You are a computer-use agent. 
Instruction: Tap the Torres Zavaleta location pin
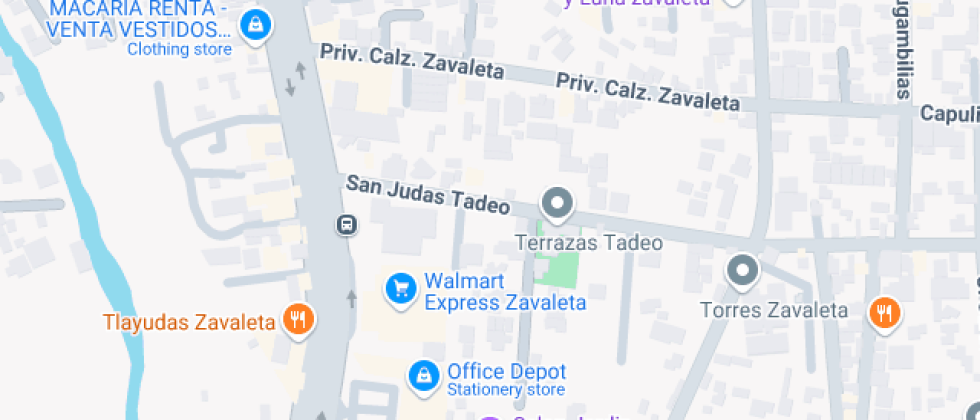click(741, 270)
